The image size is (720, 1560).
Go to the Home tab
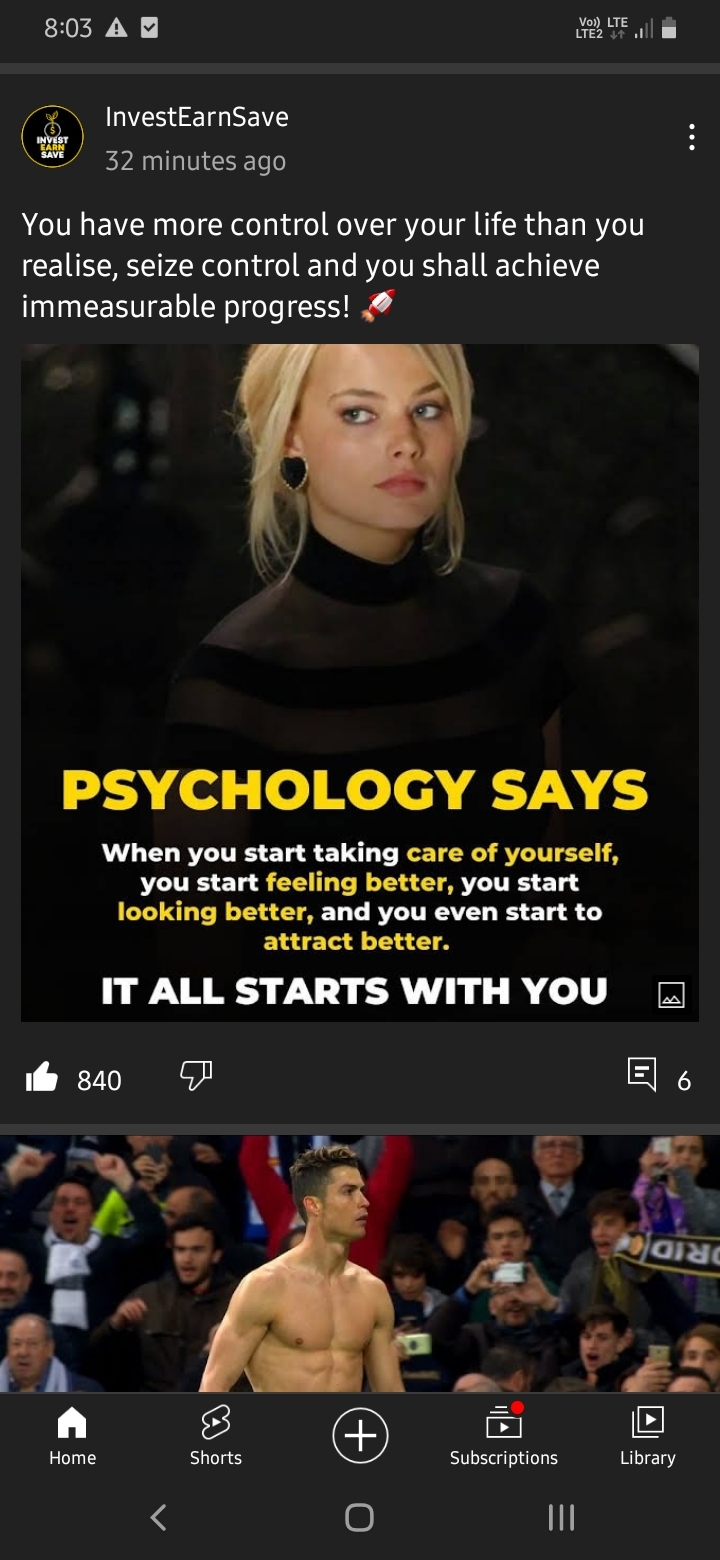(x=72, y=1436)
